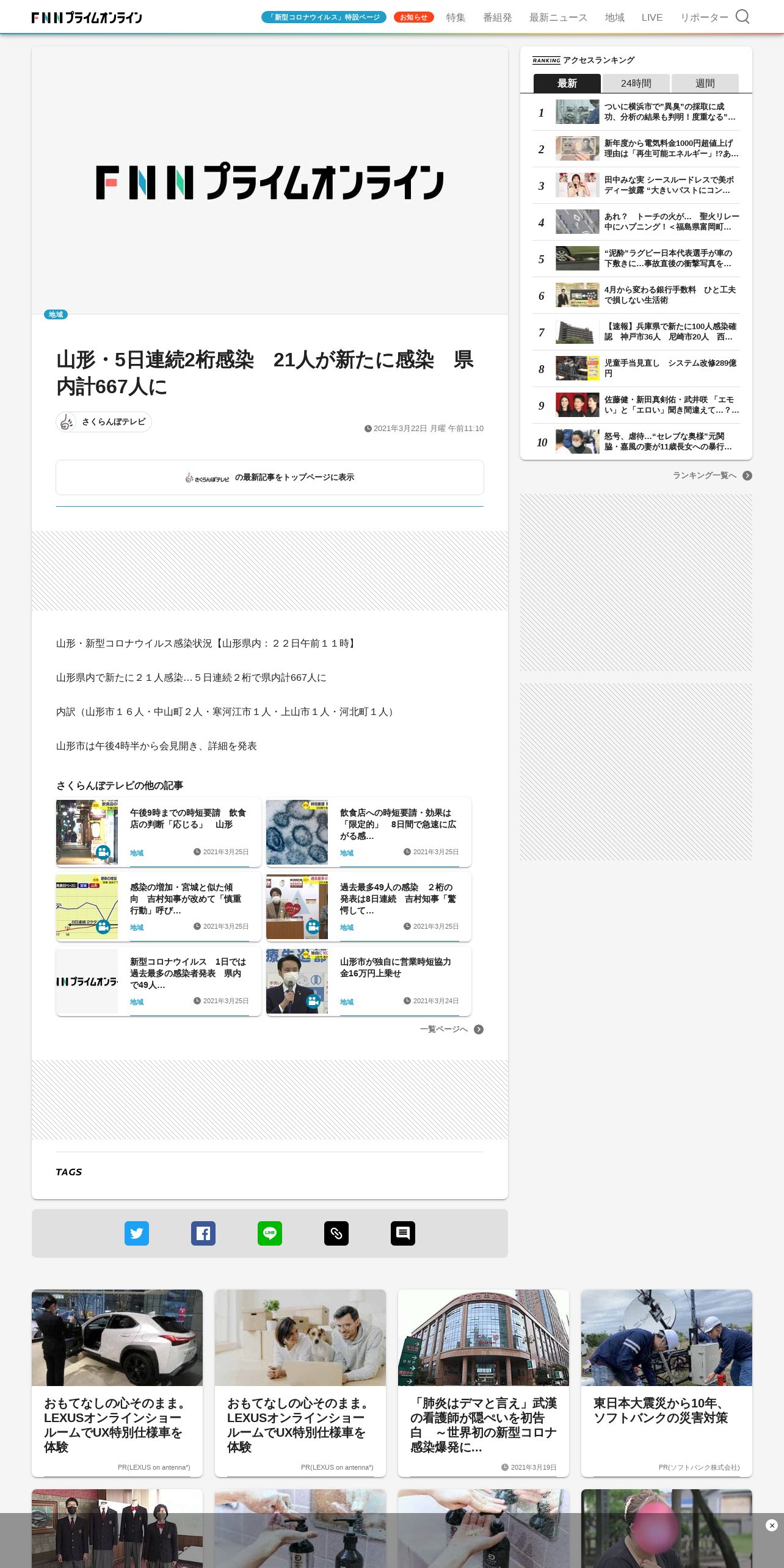Screen dimensions: 784x1568
Task: Open 午後9時までの時短要請 article card
Action: (x=159, y=832)
